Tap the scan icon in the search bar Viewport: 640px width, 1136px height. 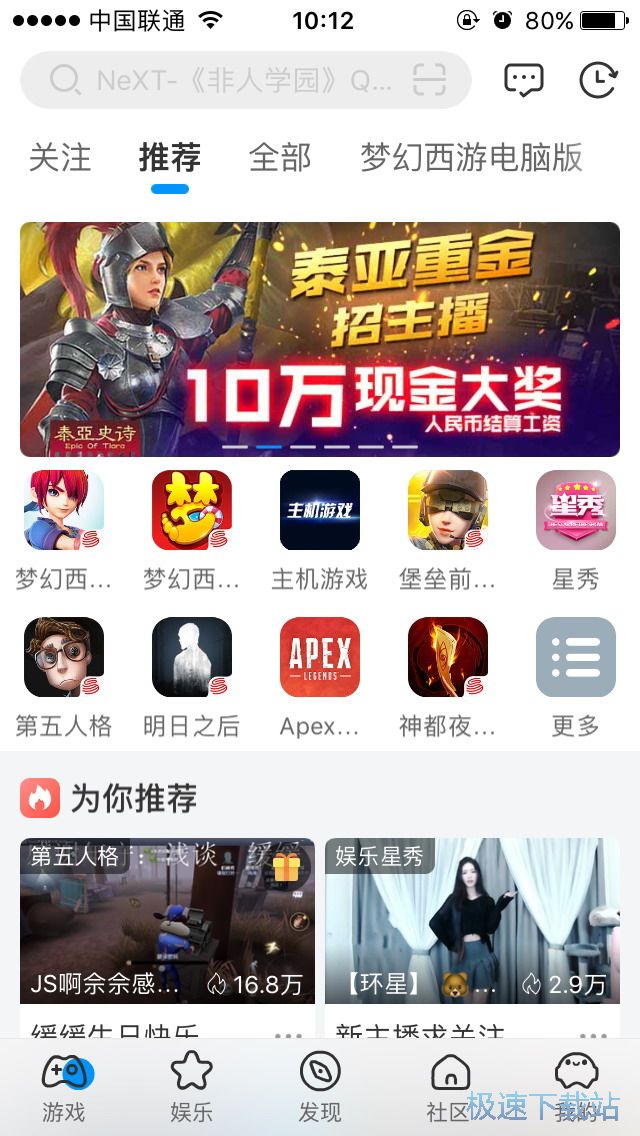coord(429,80)
